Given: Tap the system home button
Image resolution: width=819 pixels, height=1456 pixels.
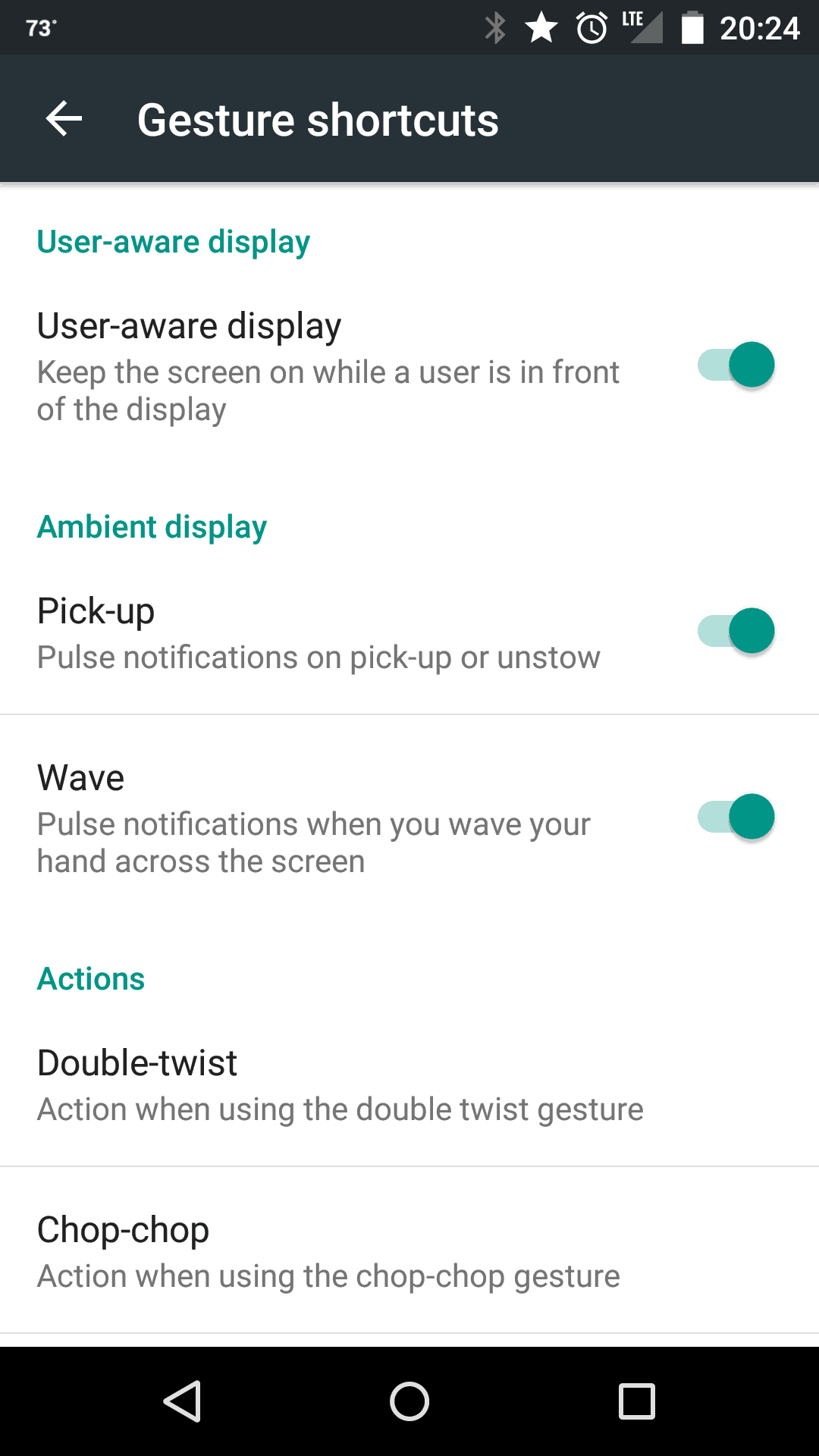Looking at the screenshot, I should [x=409, y=1401].
